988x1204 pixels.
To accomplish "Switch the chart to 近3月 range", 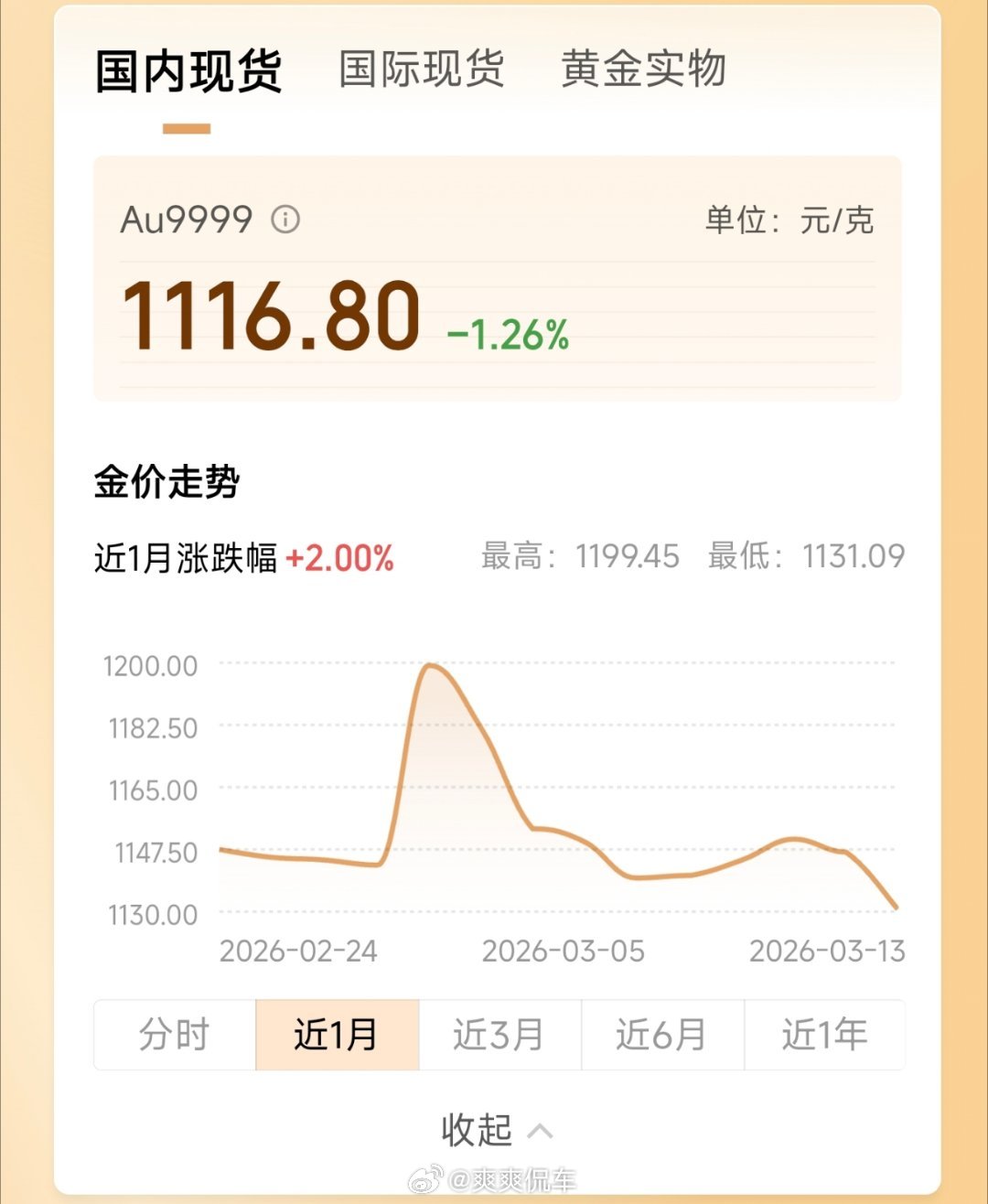I will 500,1034.
